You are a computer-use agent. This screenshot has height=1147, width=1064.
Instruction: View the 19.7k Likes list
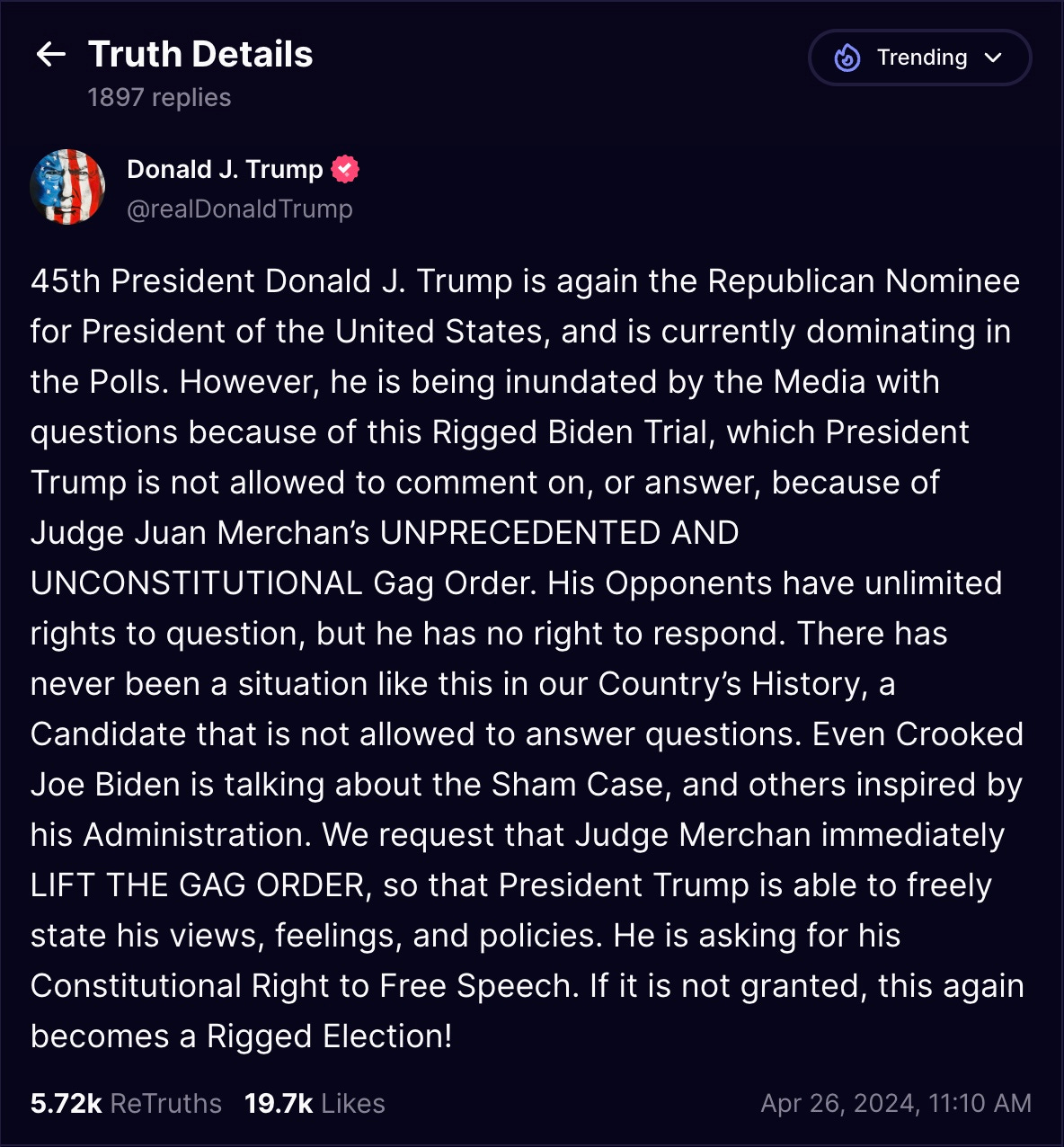[315, 1103]
